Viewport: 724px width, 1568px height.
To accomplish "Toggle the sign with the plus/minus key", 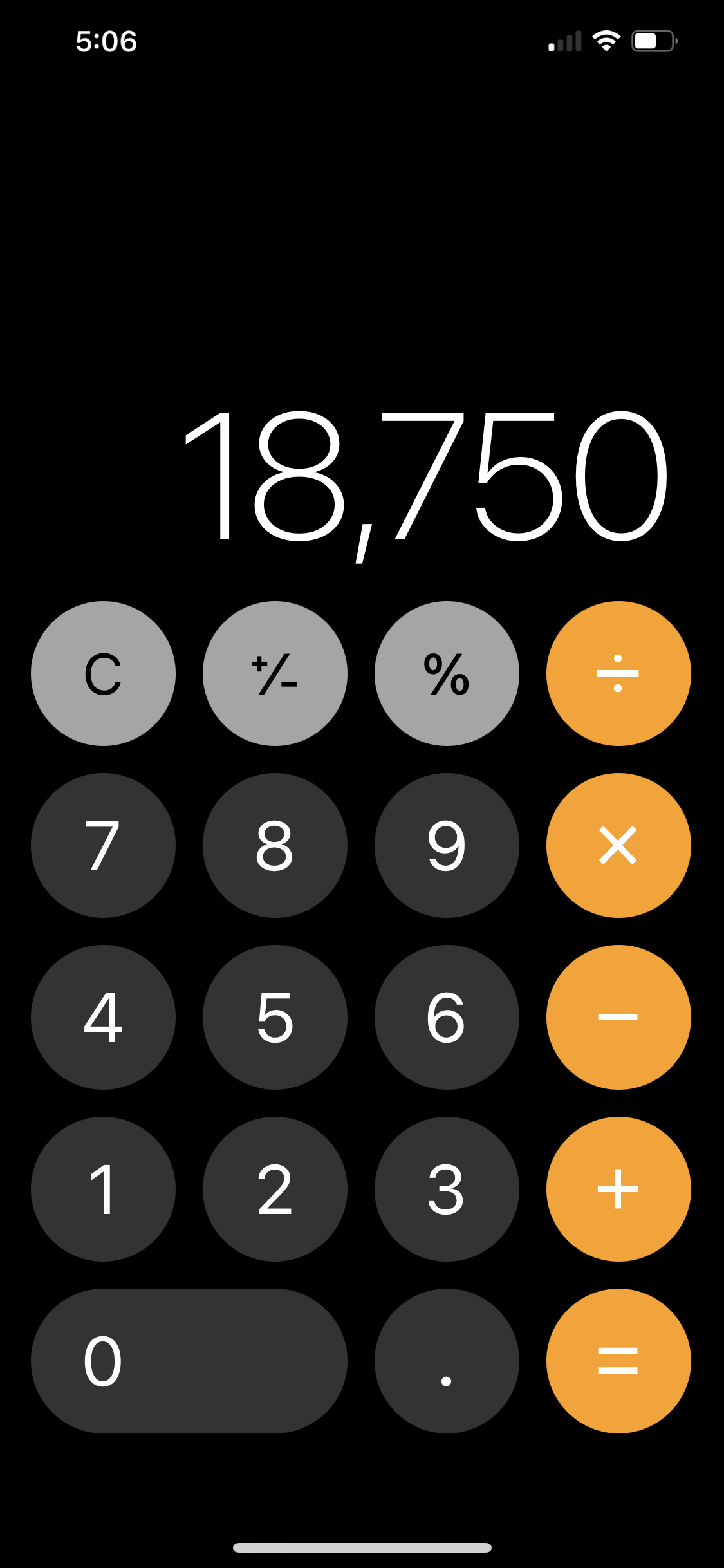I will [x=275, y=673].
